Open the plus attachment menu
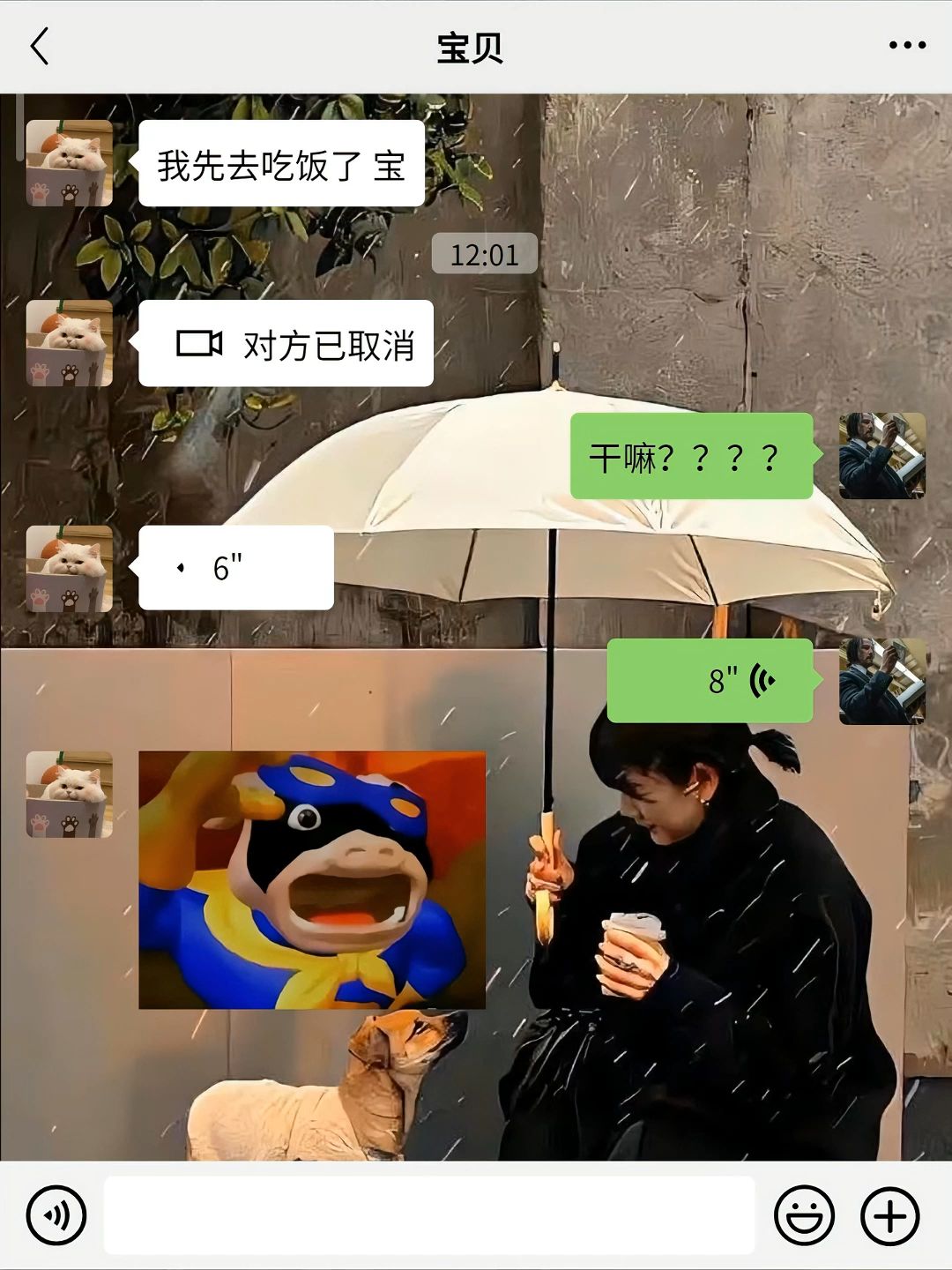Image resolution: width=952 pixels, height=1270 pixels. pos(890,1215)
